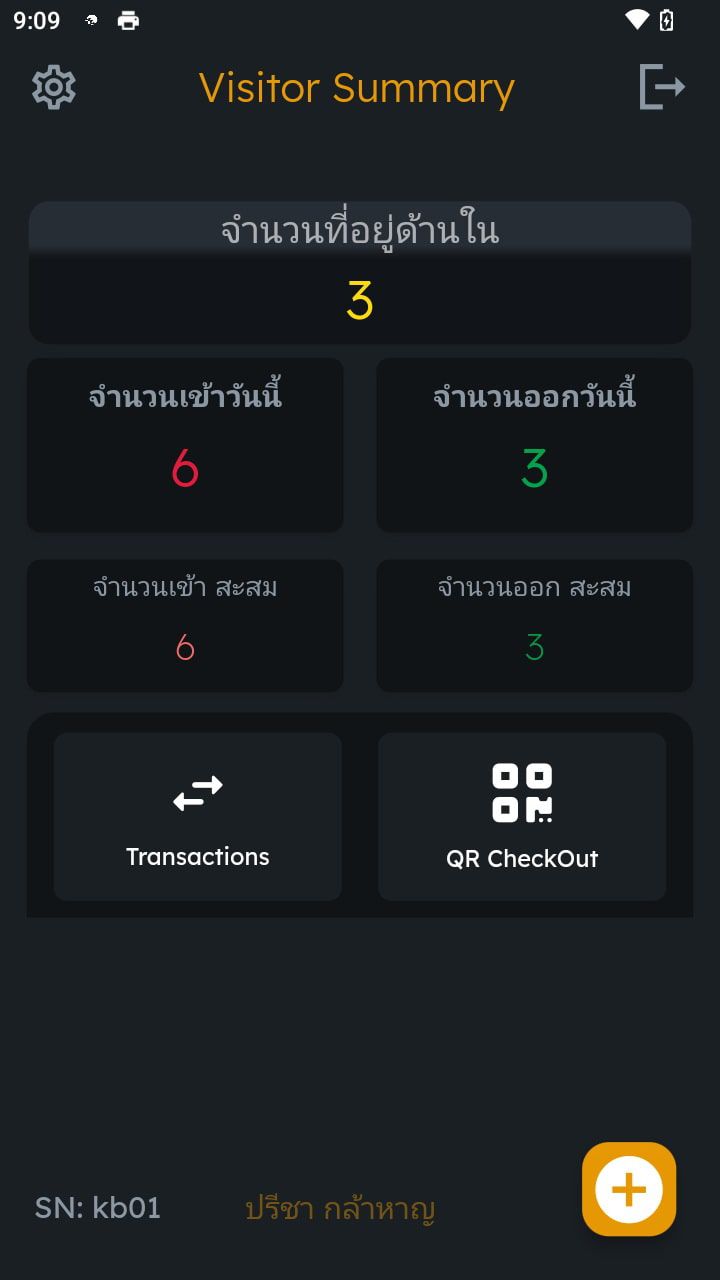
Task: Tap the VPN key icon in status bar
Action: 90,20
